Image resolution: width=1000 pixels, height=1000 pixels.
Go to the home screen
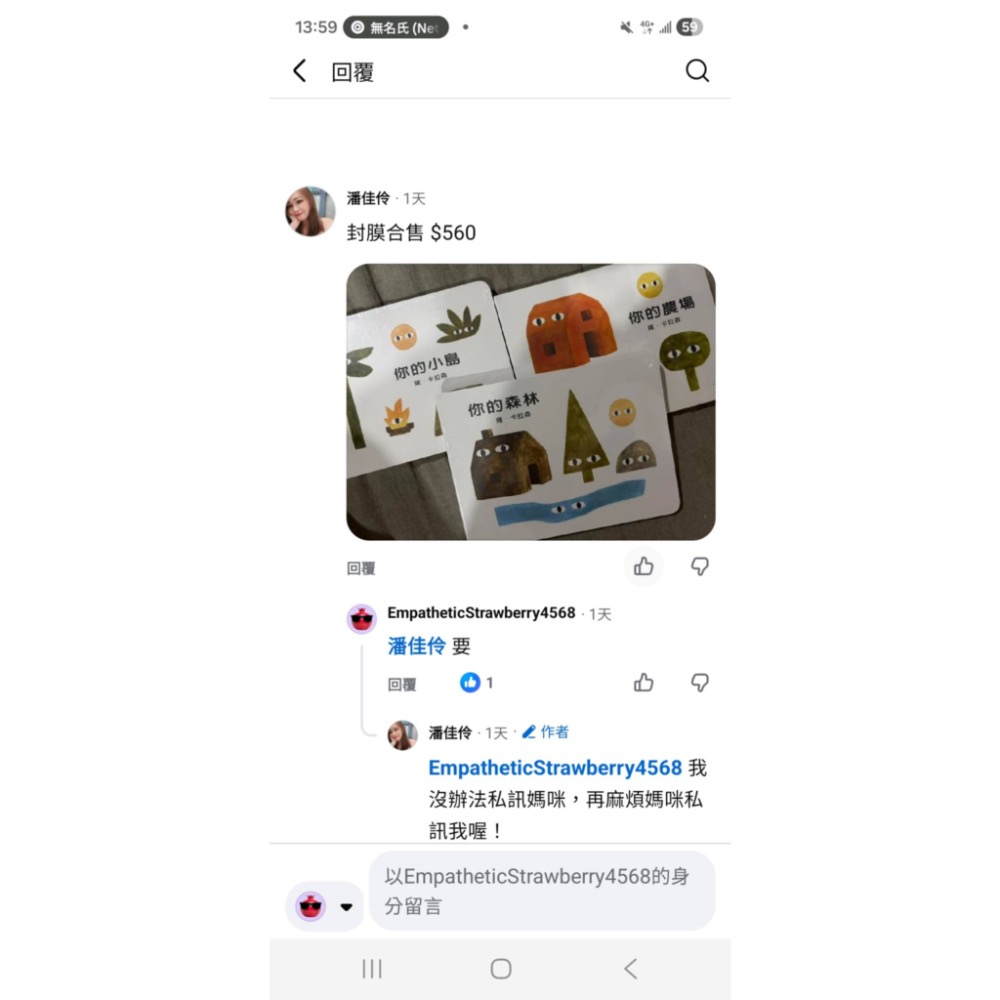[501, 968]
